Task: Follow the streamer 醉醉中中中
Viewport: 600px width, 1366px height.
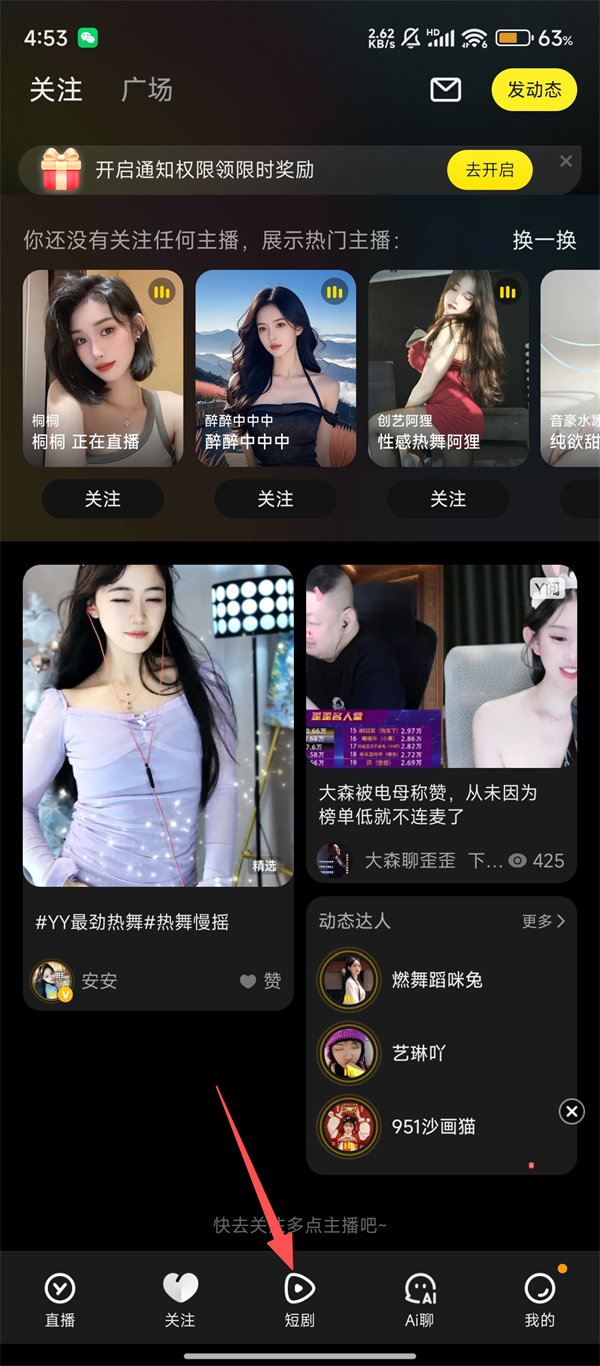Action: point(275,499)
